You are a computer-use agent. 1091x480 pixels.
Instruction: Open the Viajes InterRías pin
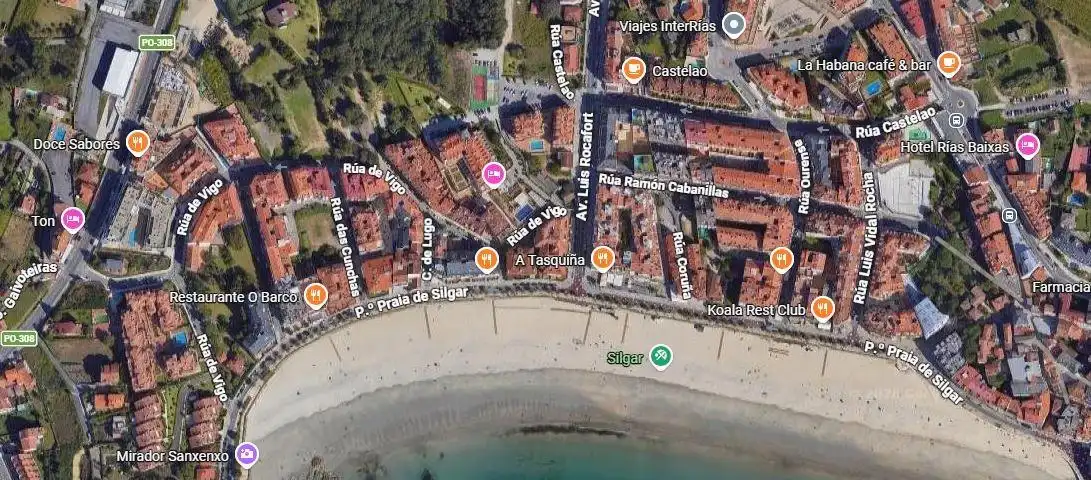[733, 26]
